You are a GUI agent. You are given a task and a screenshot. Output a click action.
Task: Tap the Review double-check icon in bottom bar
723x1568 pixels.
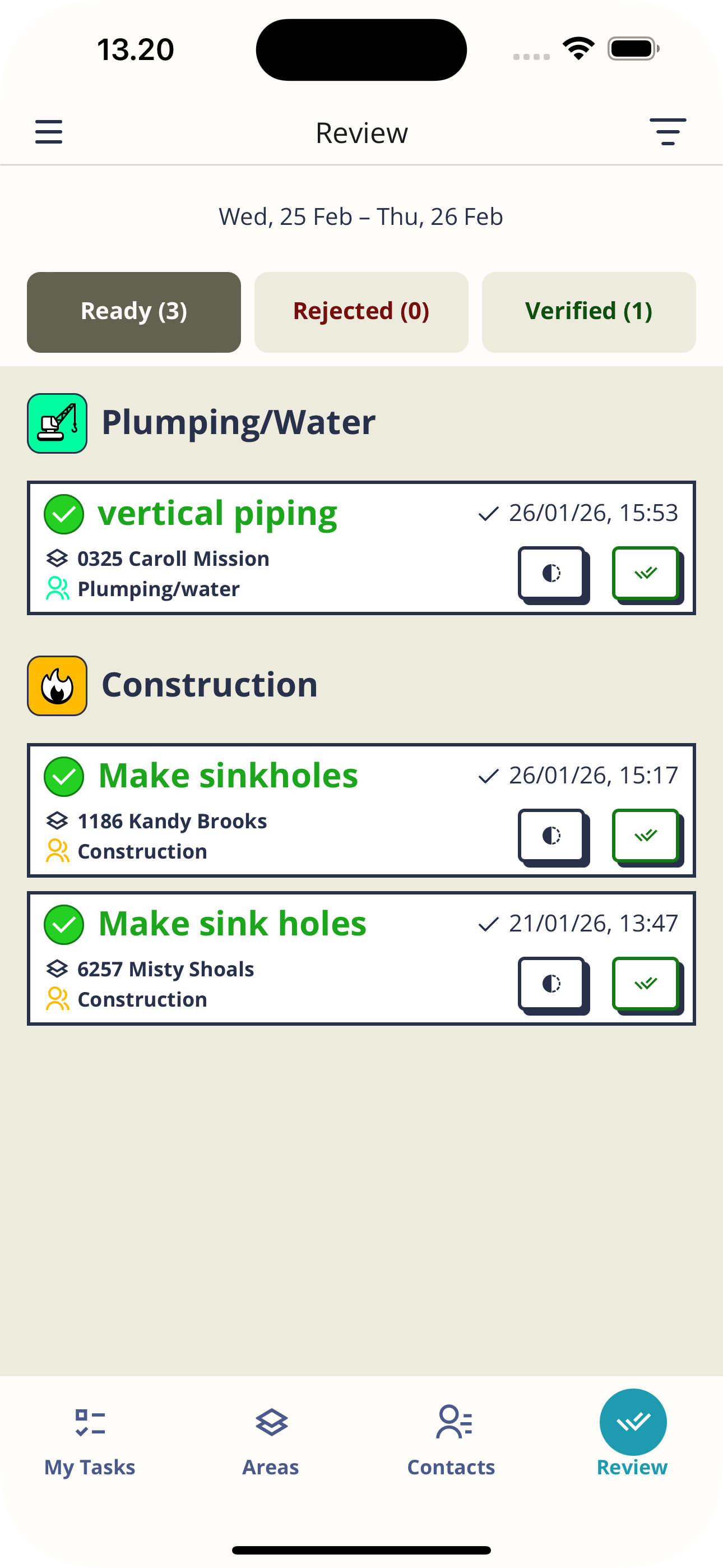pyautogui.click(x=632, y=1422)
